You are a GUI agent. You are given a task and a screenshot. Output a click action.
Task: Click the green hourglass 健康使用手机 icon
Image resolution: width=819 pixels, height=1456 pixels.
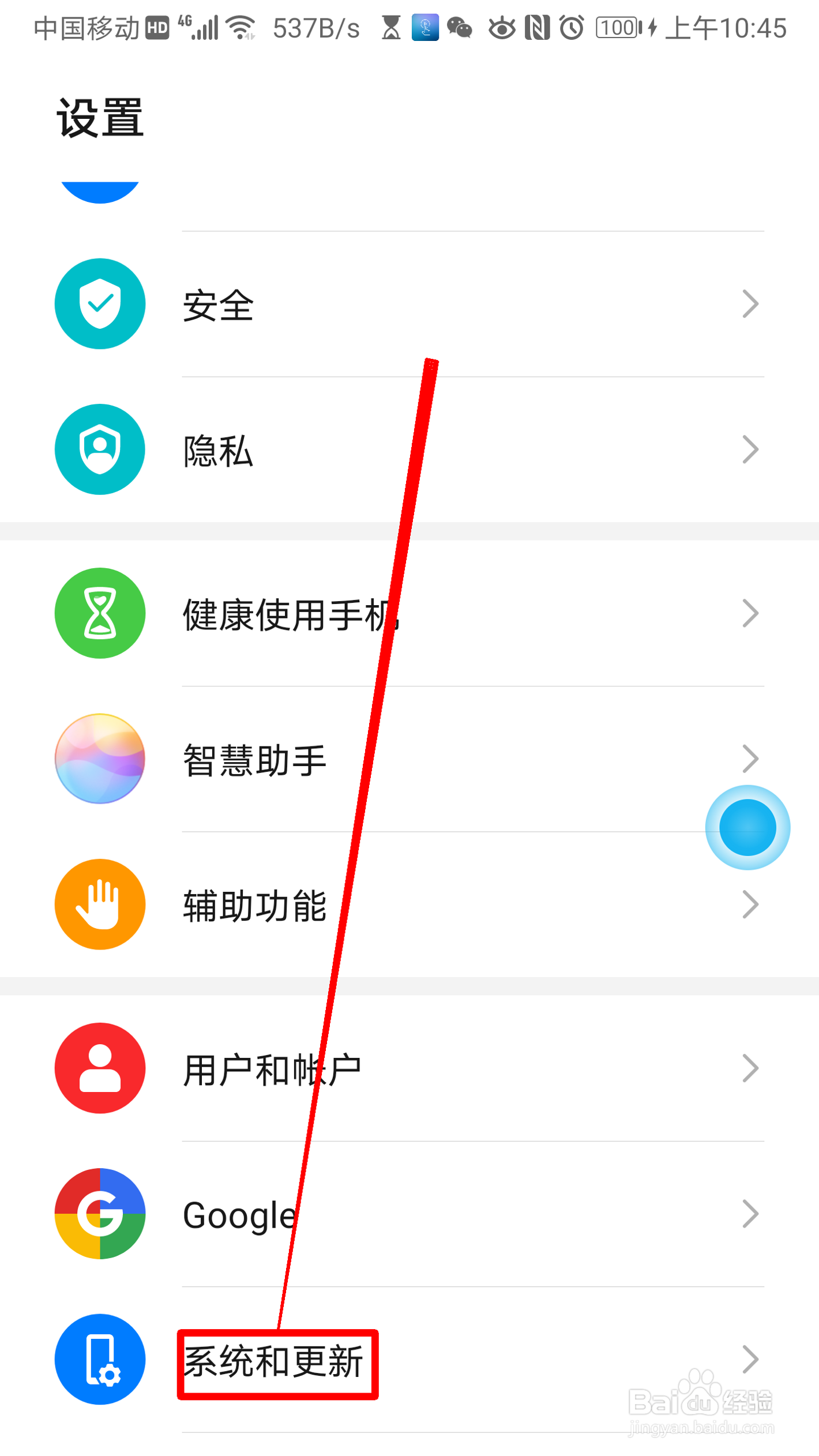[100, 613]
